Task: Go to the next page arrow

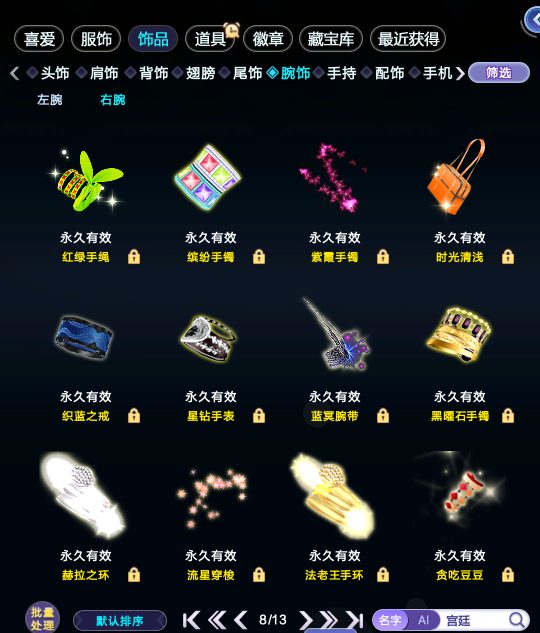Action: tap(306, 620)
